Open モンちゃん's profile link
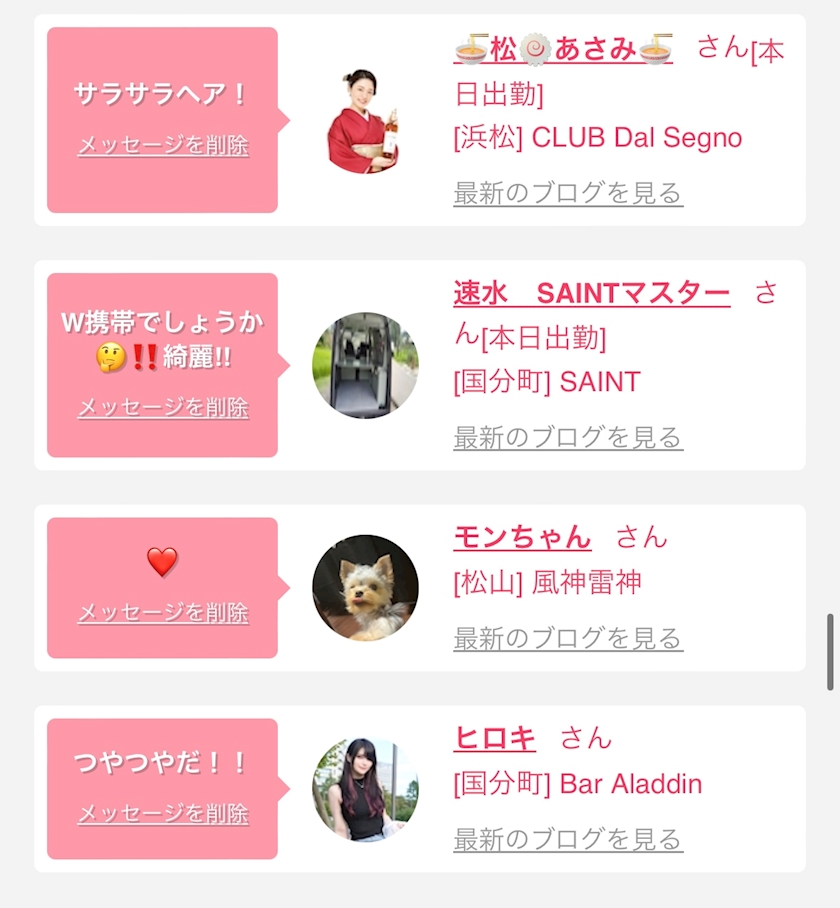 click(x=522, y=537)
